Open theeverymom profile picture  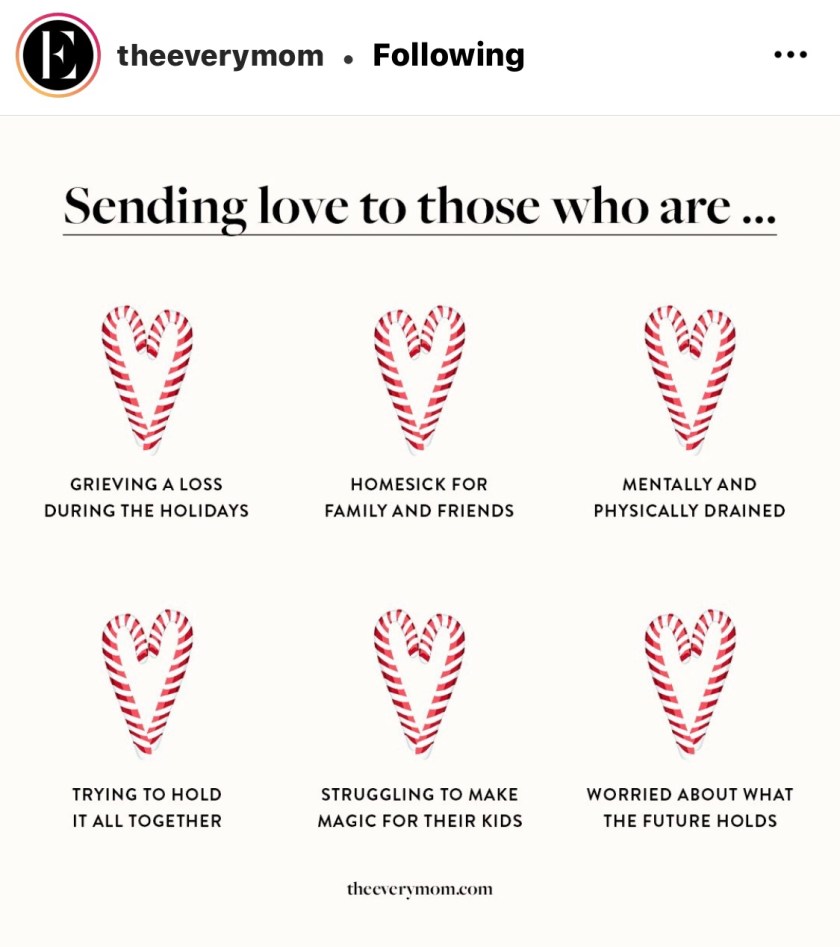[x=58, y=55]
